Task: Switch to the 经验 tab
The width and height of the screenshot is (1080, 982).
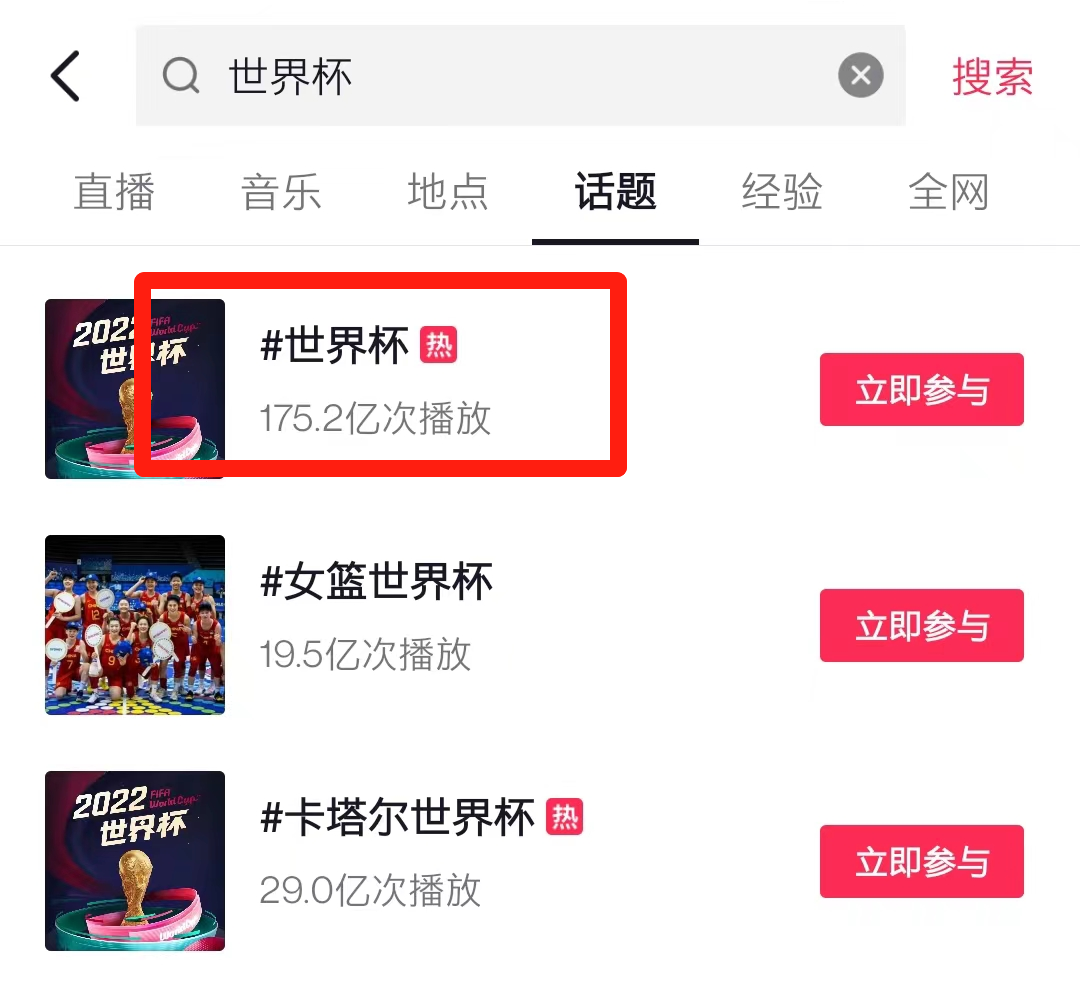Action: 782,192
